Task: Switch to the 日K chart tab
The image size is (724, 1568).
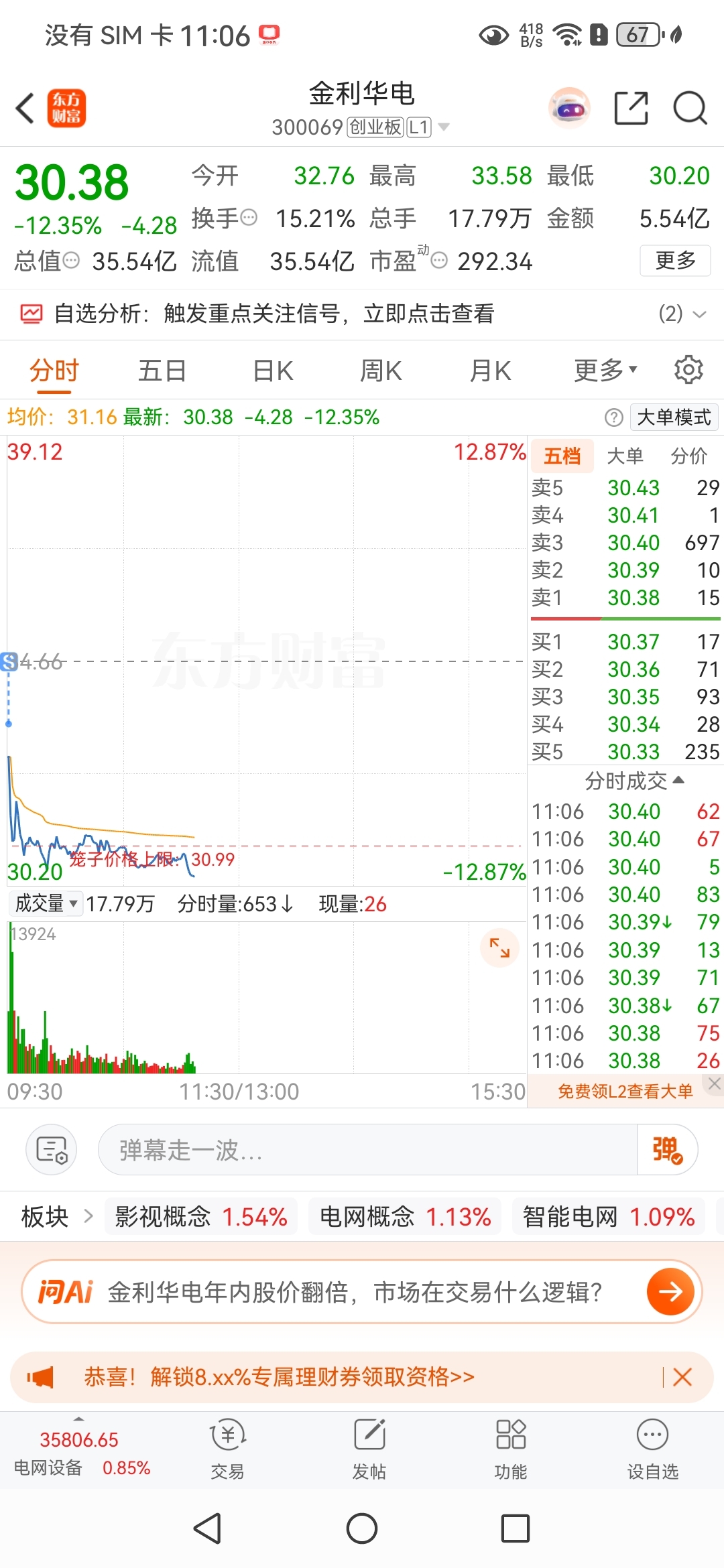Action: pyautogui.click(x=273, y=371)
